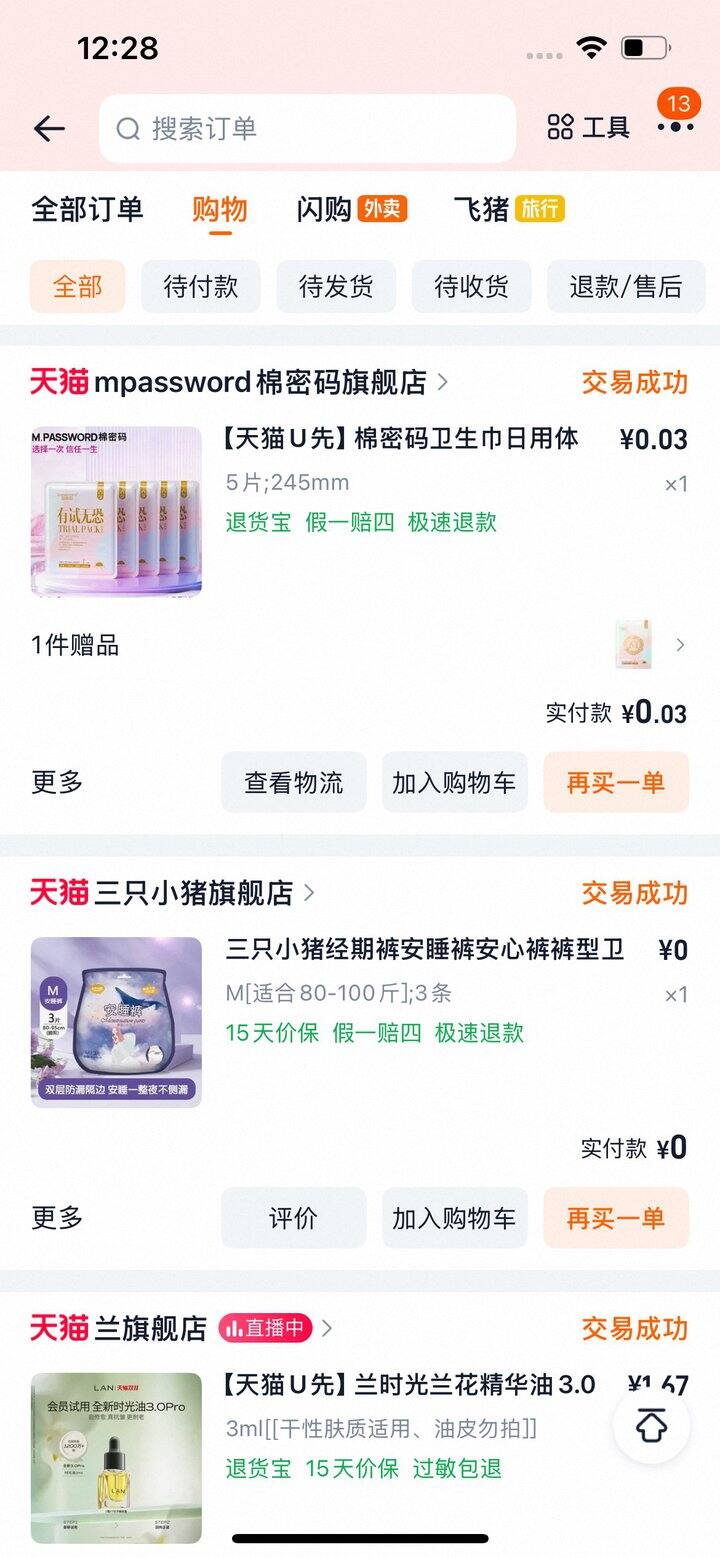
Task: Add 三只小猪 order to cart via 加入购物车
Action: 454,1218
